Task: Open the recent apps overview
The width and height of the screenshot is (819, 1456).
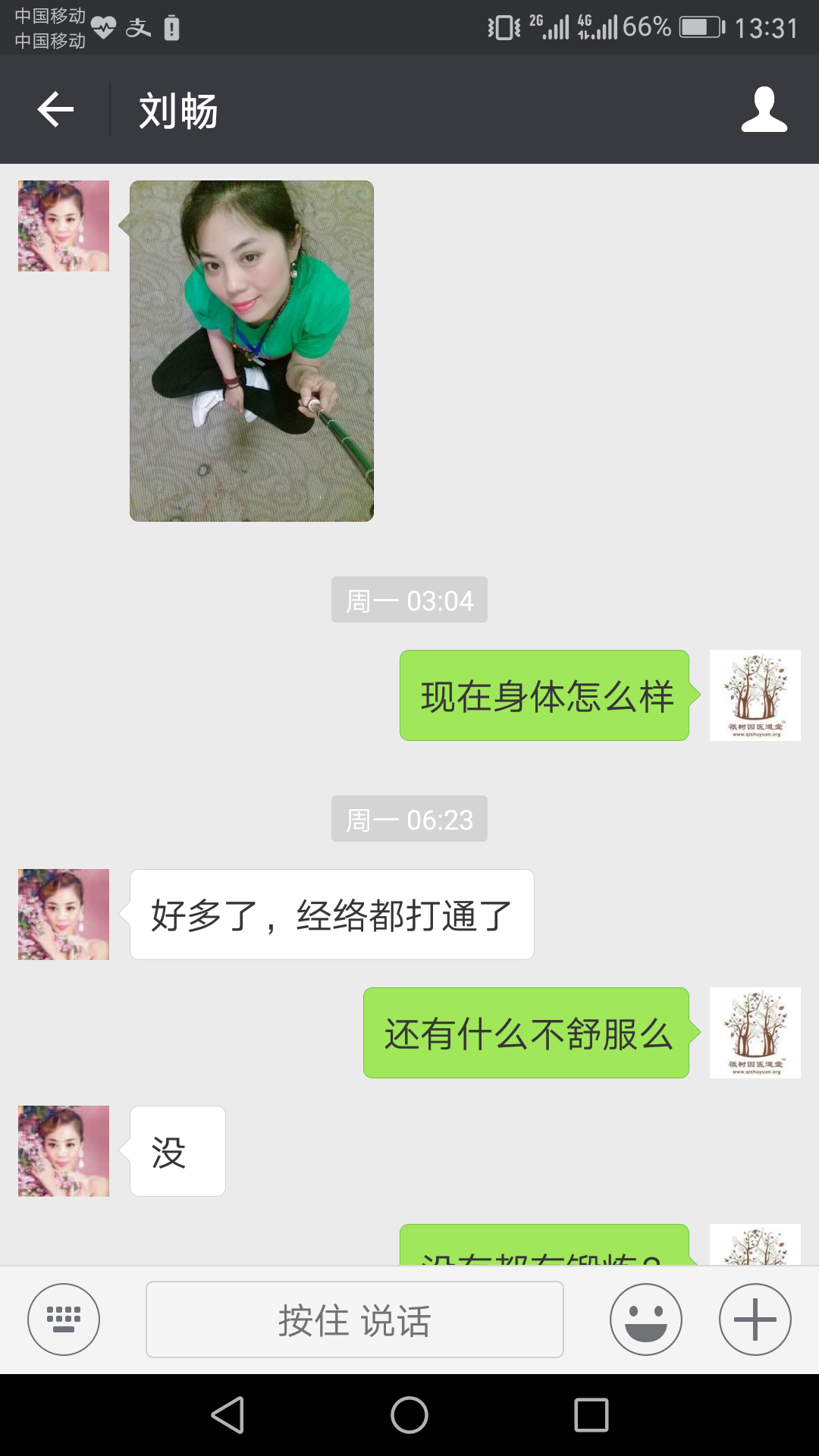Action: coord(591,1415)
